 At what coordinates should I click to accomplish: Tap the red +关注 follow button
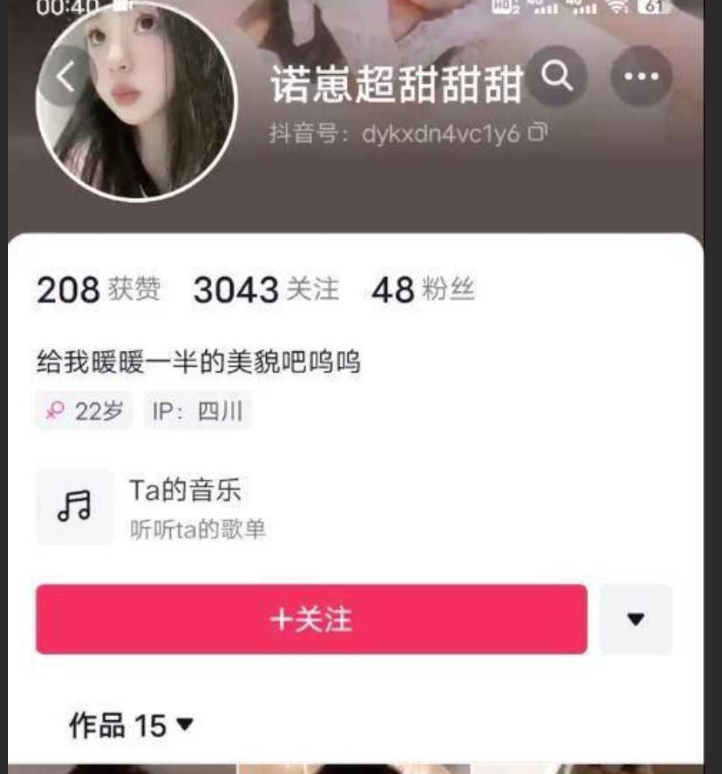pyautogui.click(x=311, y=619)
